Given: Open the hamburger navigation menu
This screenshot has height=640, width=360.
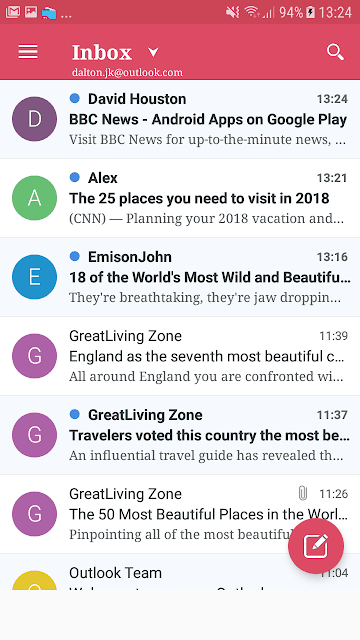Looking at the screenshot, I should [x=28, y=52].
